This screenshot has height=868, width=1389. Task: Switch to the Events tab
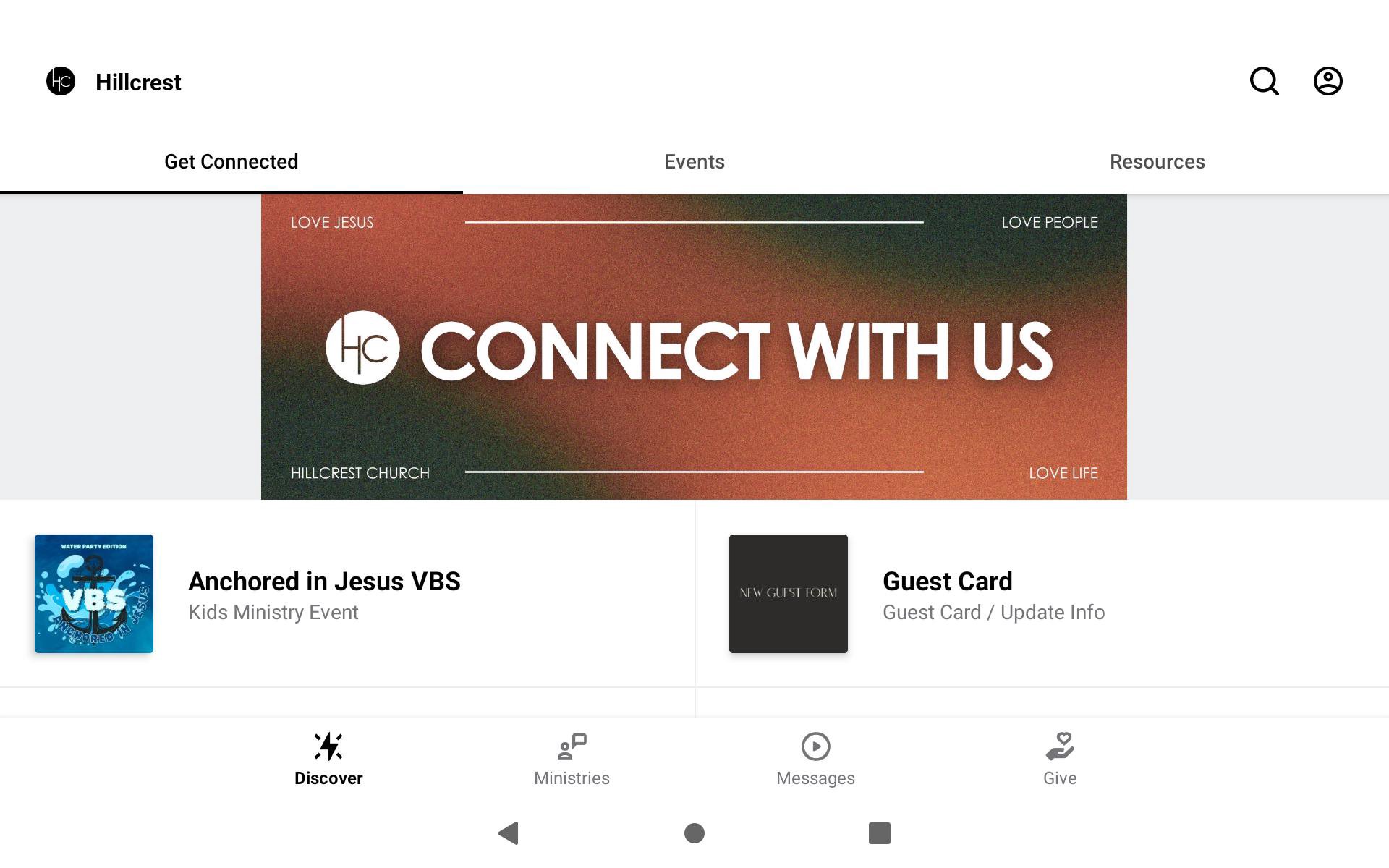[x=694, y=162]
